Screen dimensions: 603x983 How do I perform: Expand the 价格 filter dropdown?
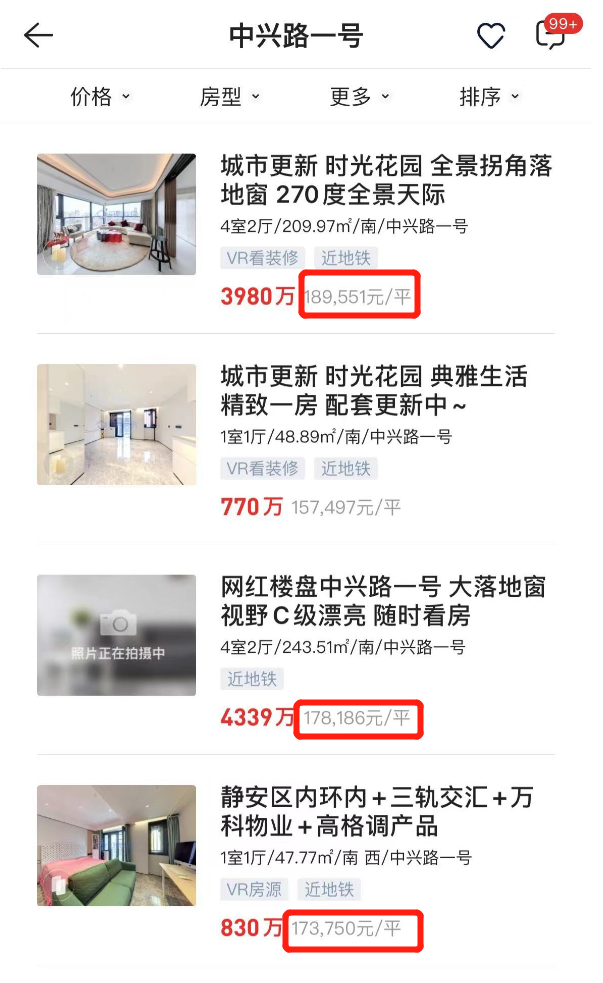click(x=100, y=96)
